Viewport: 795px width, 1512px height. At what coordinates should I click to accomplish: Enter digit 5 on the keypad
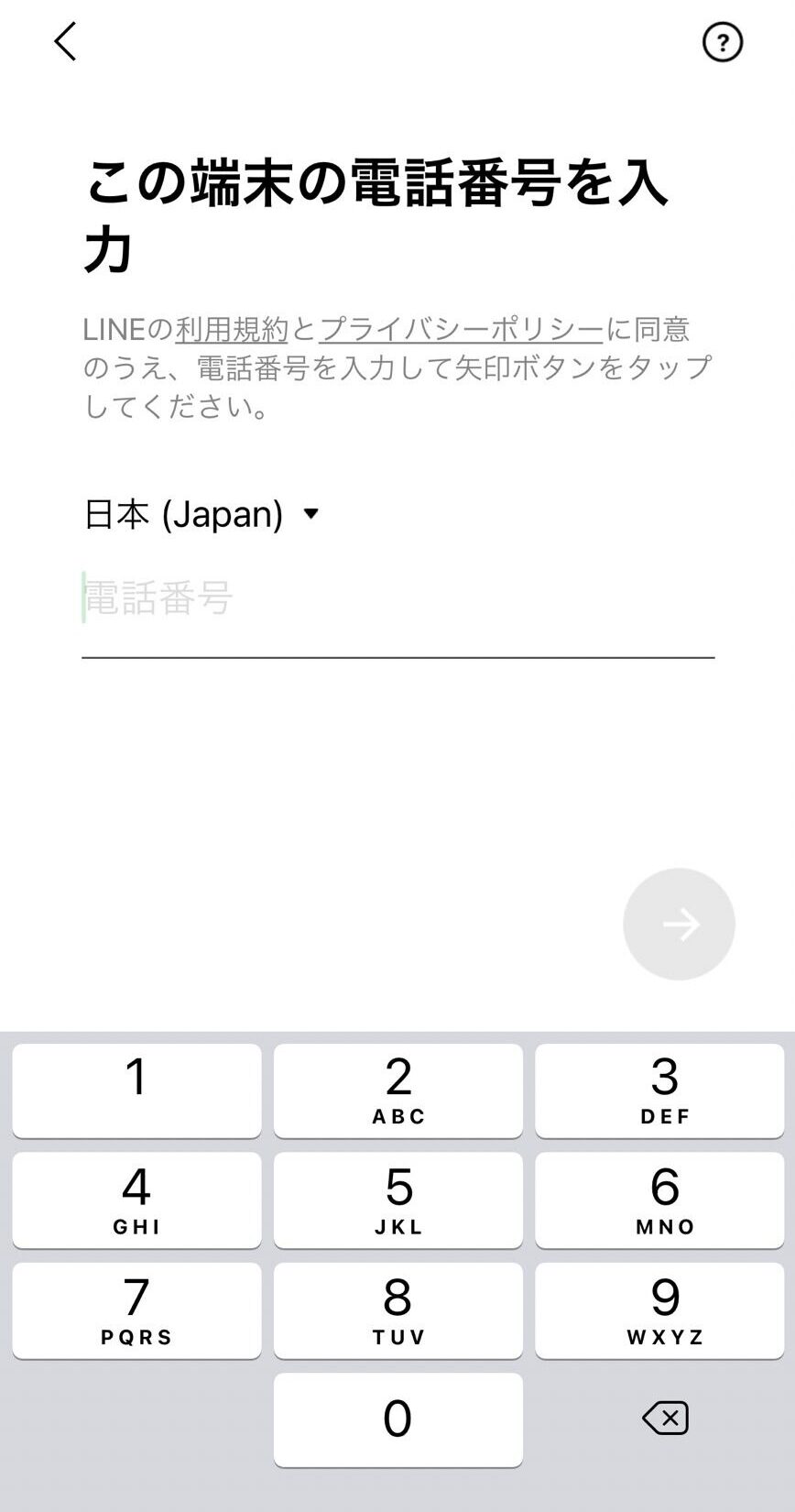397,1200
